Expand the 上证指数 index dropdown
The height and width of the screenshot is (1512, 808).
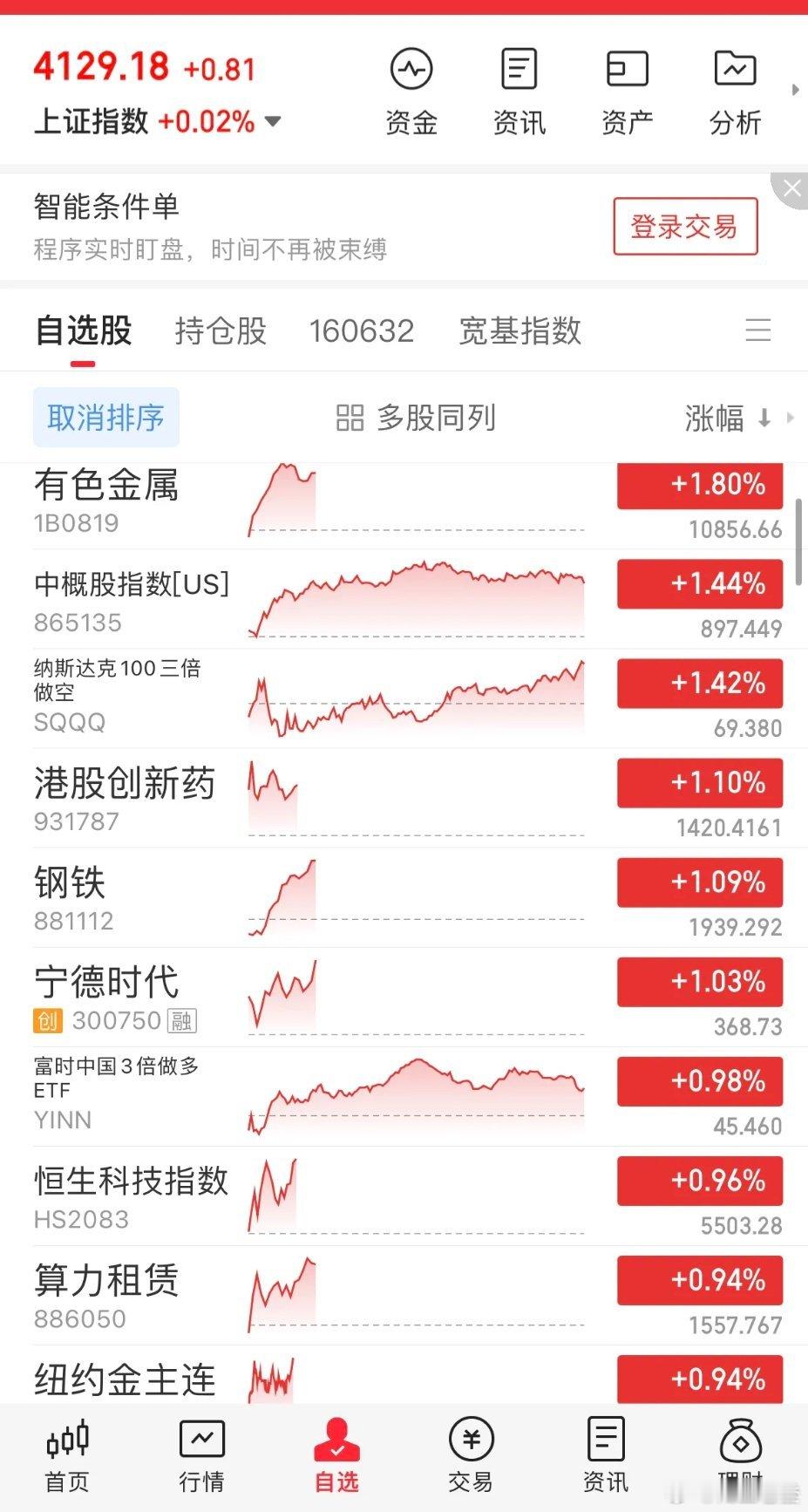coord(273,121)
